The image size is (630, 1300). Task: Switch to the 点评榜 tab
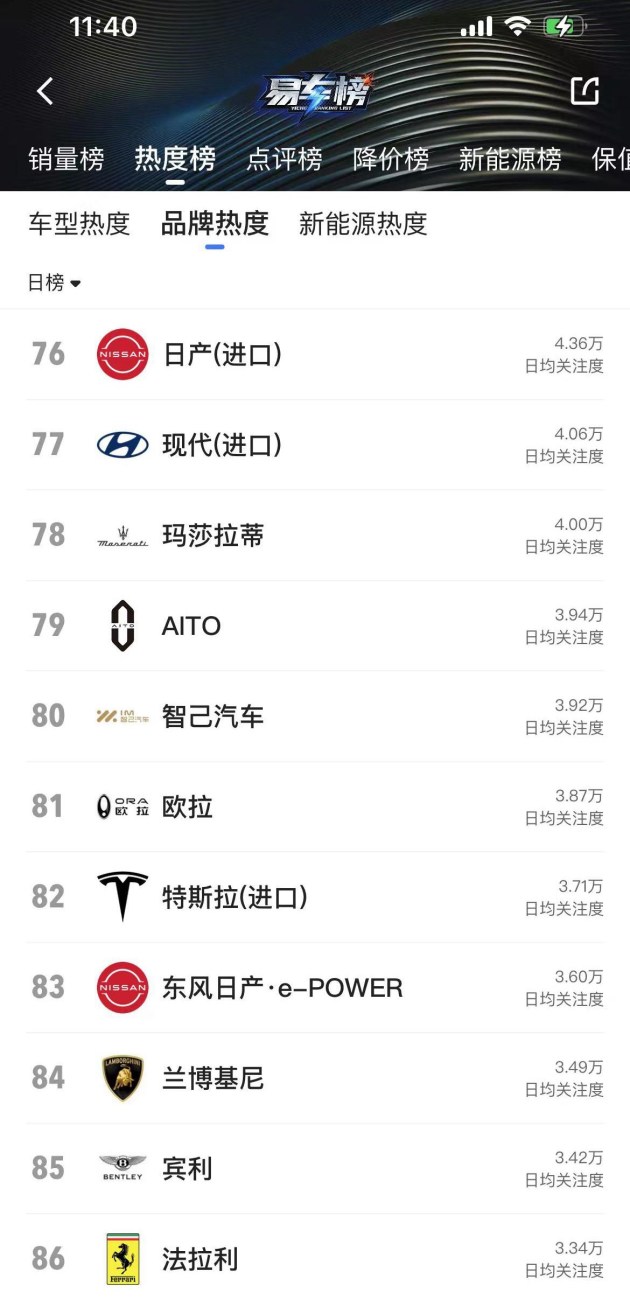point(284,159)
